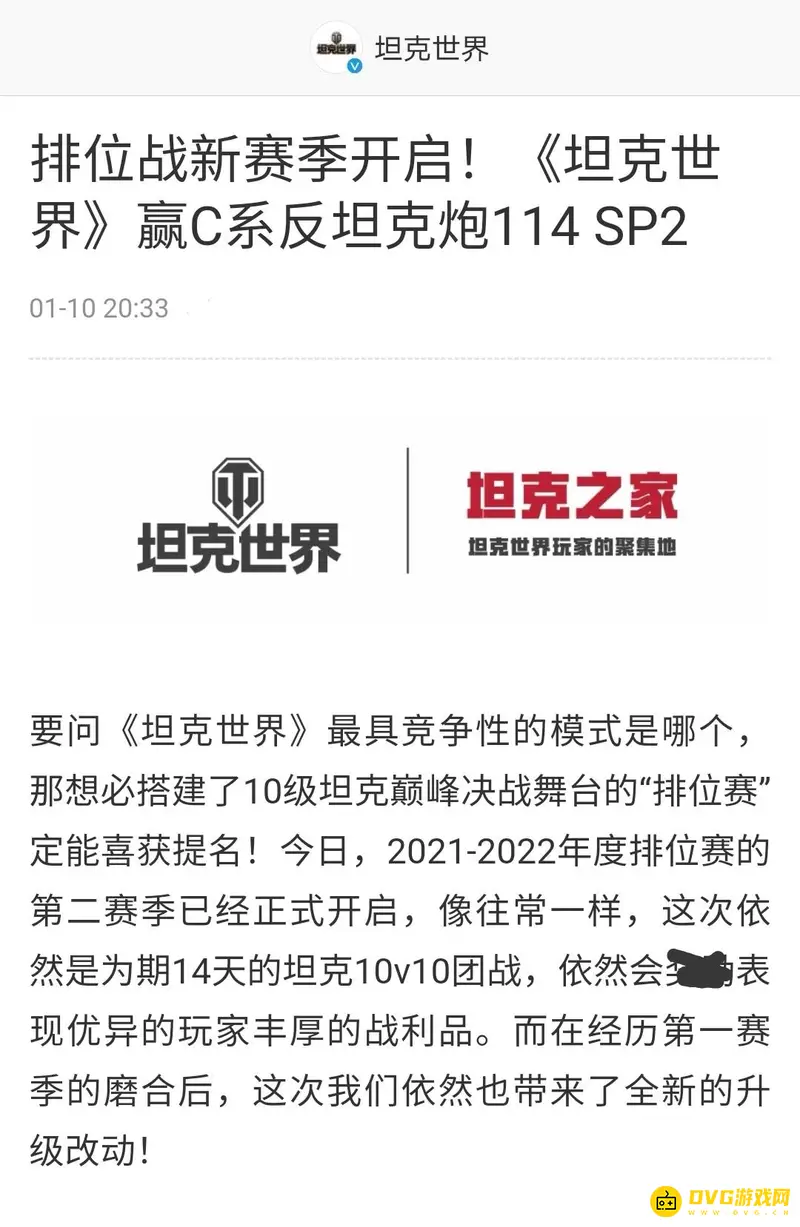Viewport: 800px width, 1227px height.
Task: Click the 坦克世界玩家的聚集地 tagline
Action: click(x=572, y=545)
